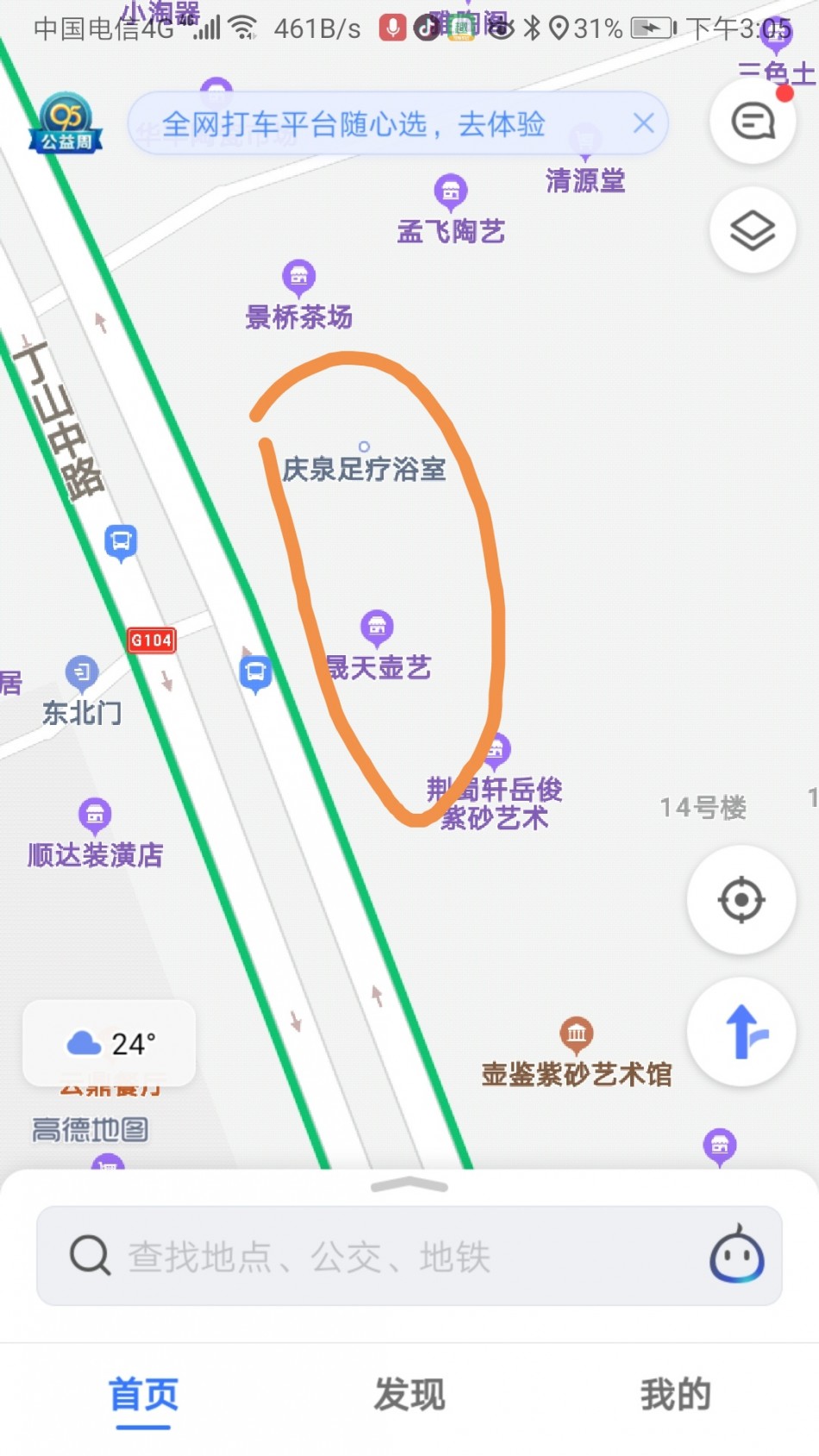Recenter map on my location
The width and height of the screenshot is (819, 1456).
point(741,900)
